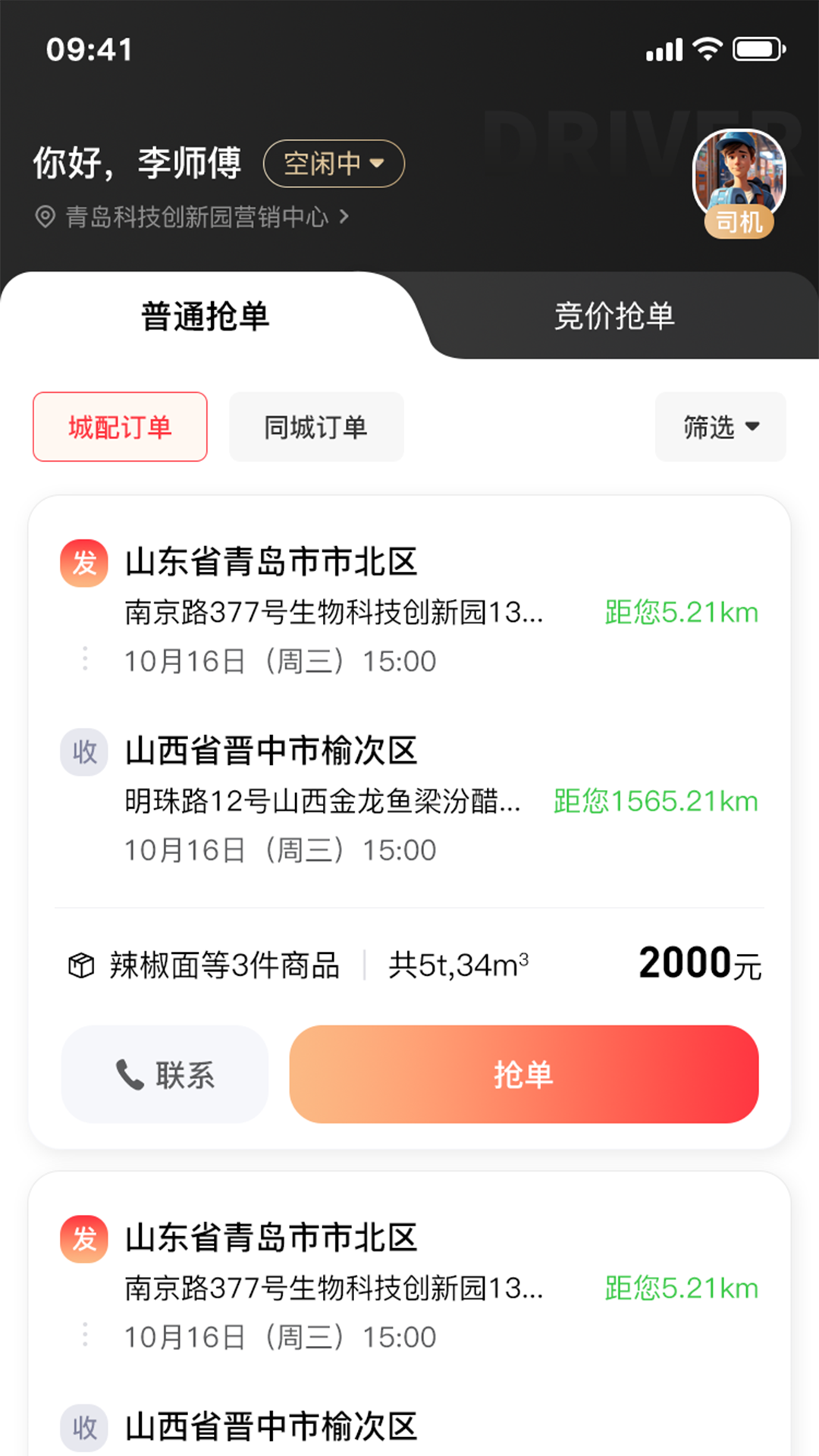Click the Wi-Fi icon in status bar
Viewport: 819px width, 1456px height.
point(707,48)
